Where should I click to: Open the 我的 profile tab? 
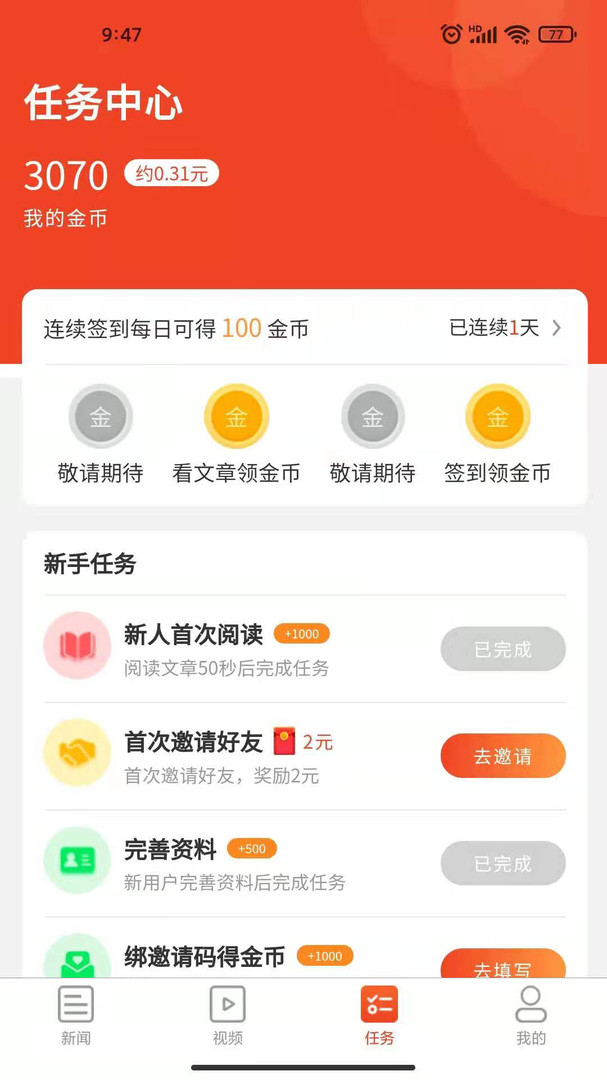pos(531,1016)
